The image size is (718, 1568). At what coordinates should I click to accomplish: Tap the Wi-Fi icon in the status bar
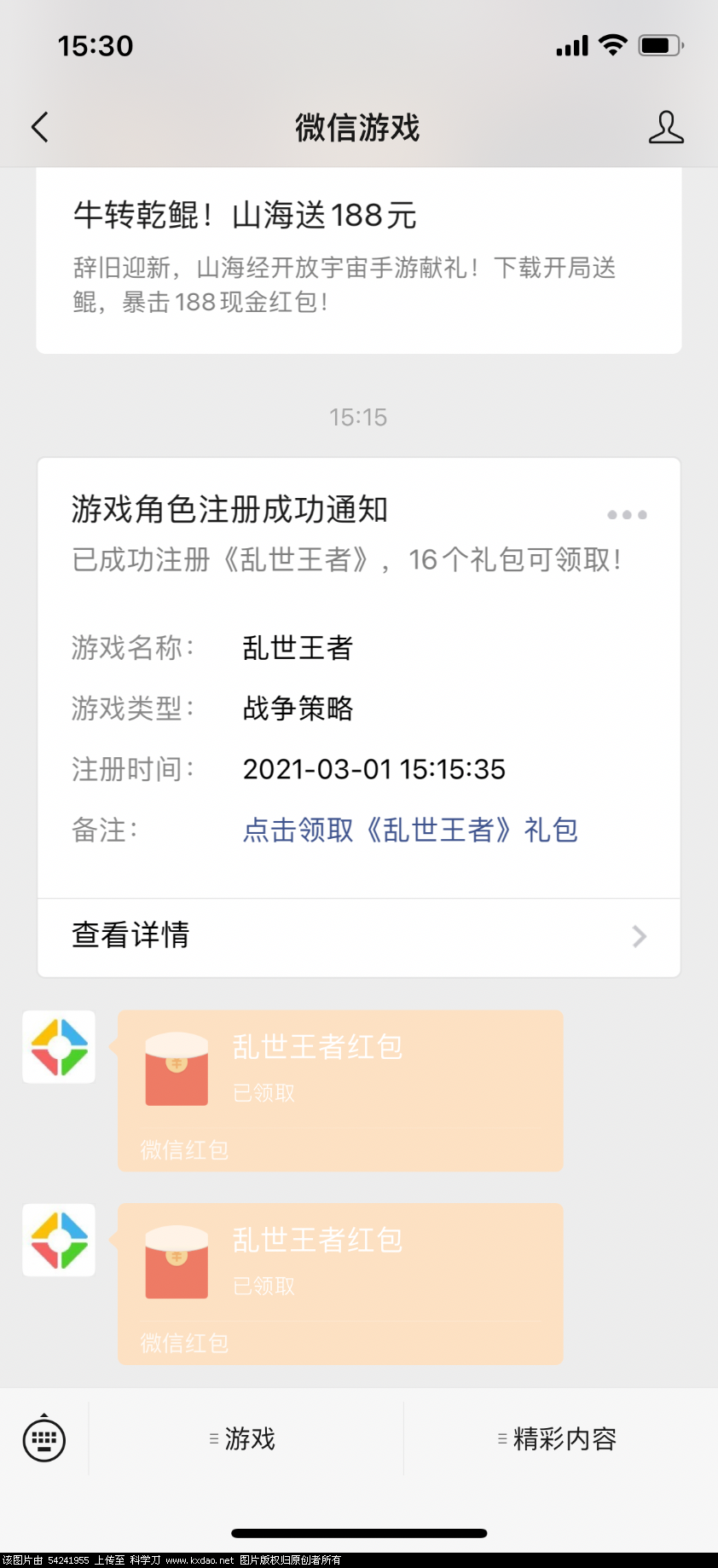611,46
